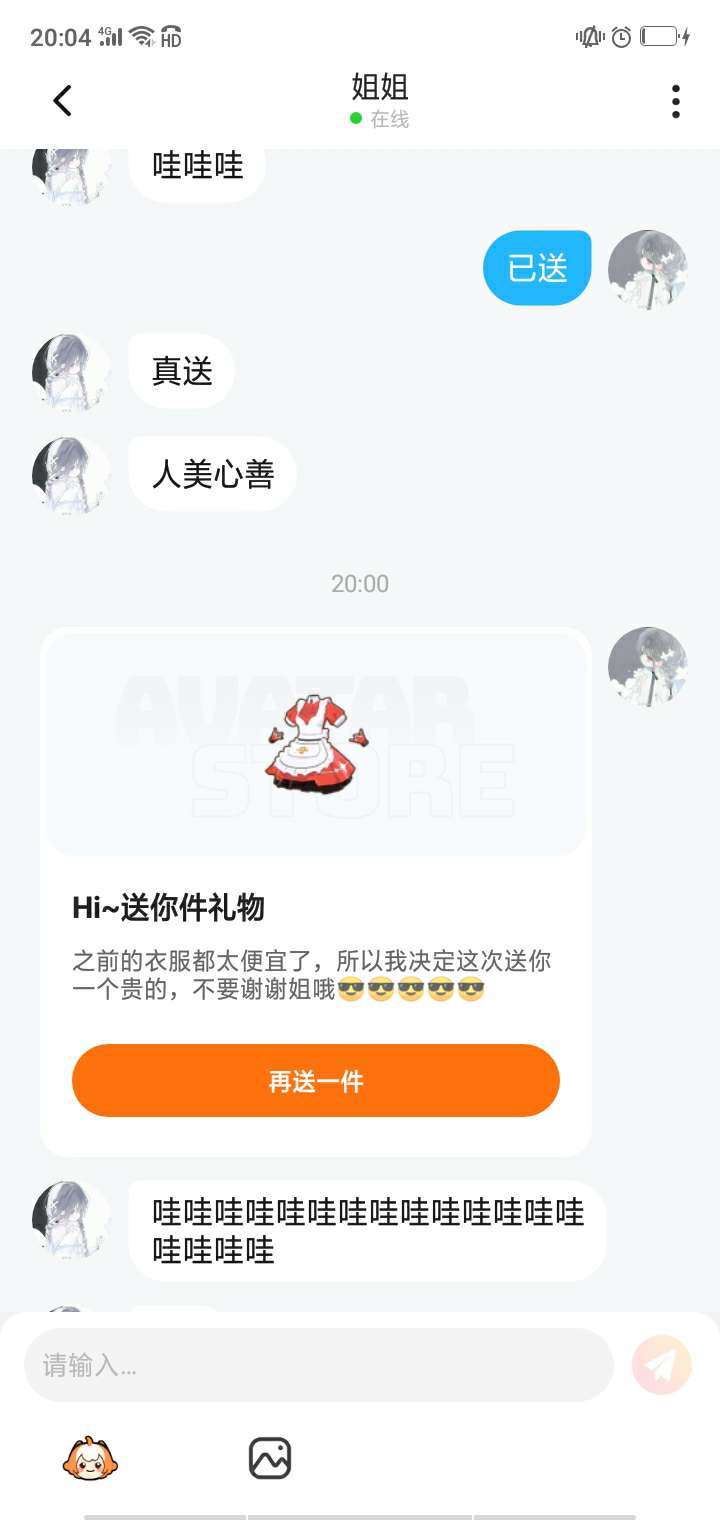Image resolution: width=720 pixels, height=1520 pixels.
Task: Focus the 请输入 message input field
Action: point(318,1365)
